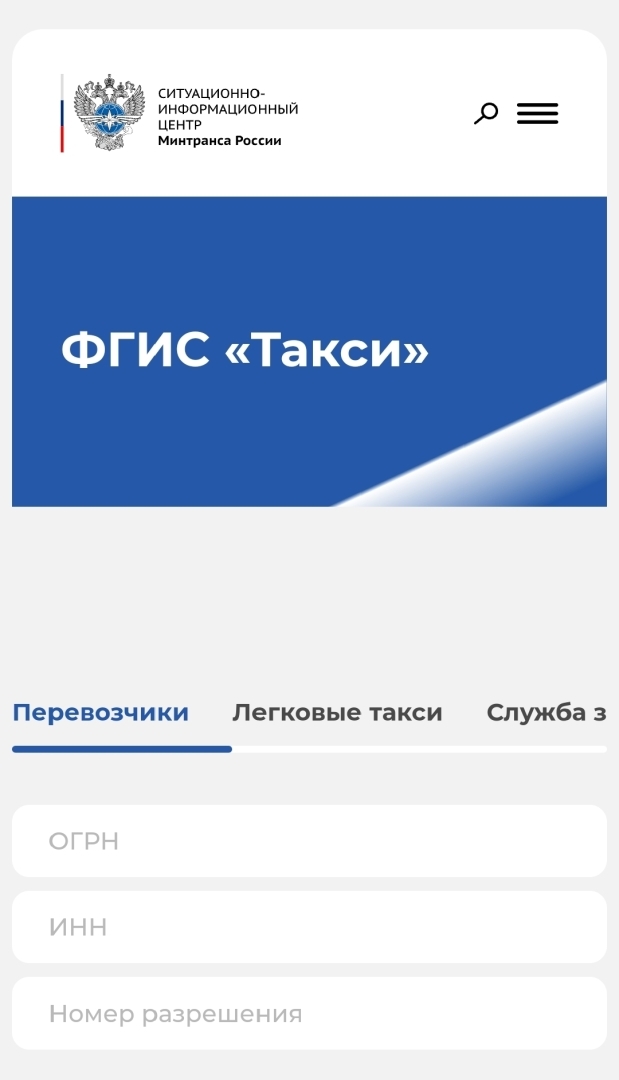Viewport: 619px width, 1080px height.
Task: Open the search magnifier icon
Action: pyautogui.click(x=486, y=113)
